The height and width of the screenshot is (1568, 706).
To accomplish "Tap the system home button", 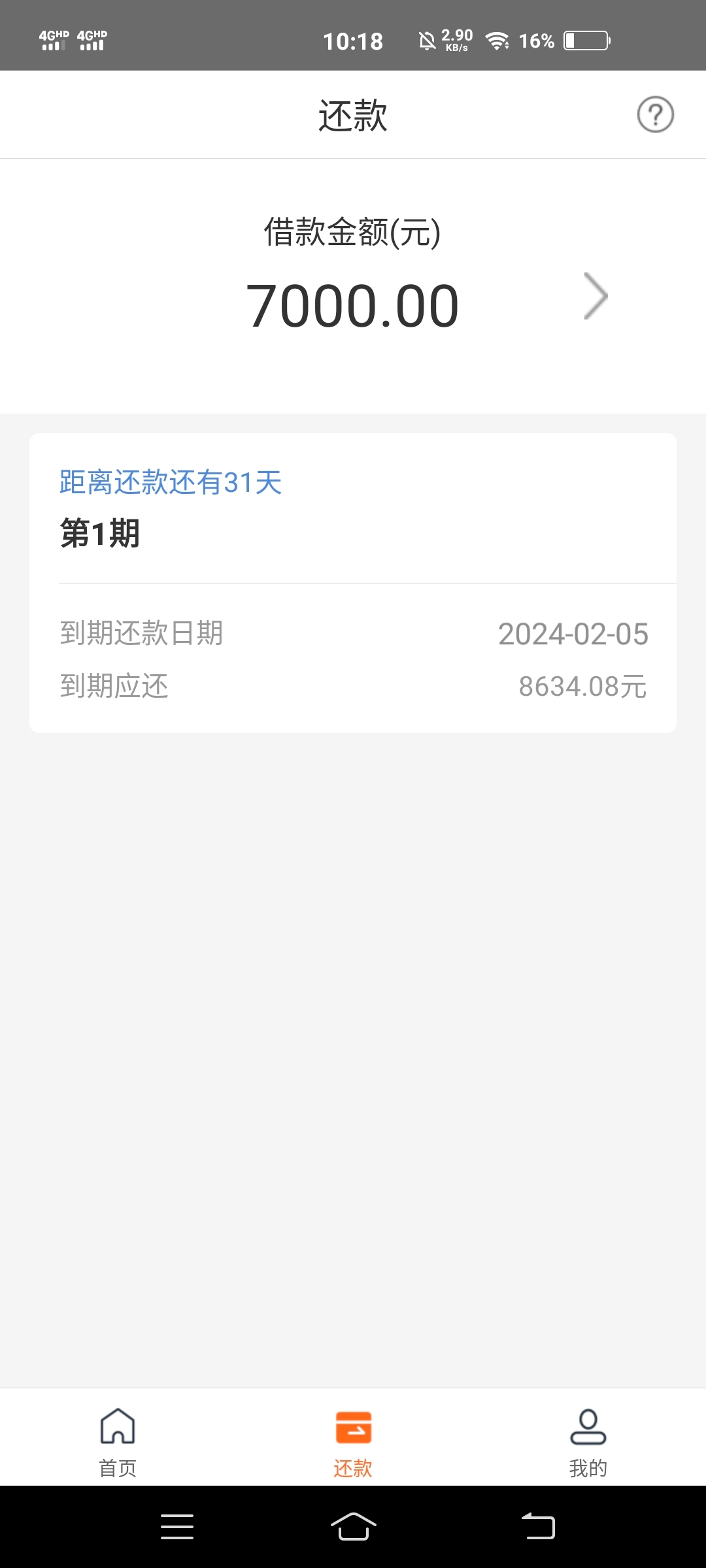I will click(x=353, y=1526).
